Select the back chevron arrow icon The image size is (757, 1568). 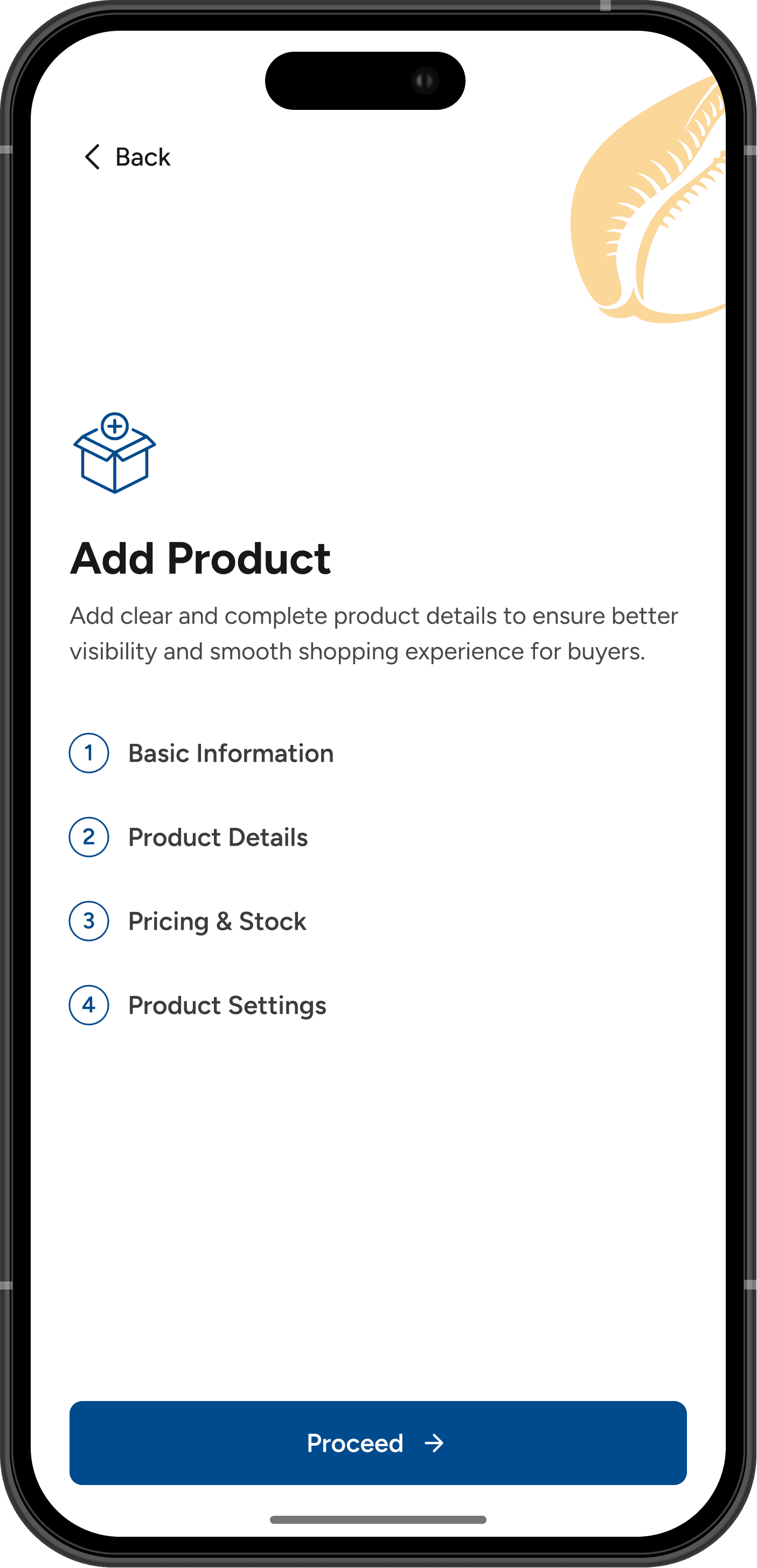tap(93, 157)
